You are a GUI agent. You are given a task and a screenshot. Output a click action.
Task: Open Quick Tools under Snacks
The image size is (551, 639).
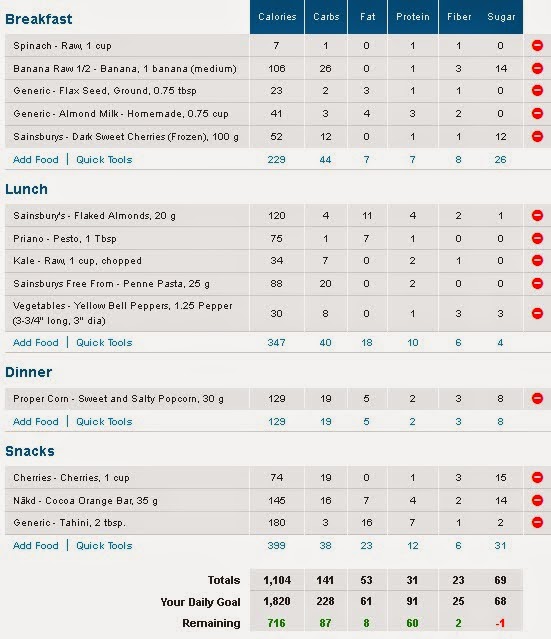point(104,545)
